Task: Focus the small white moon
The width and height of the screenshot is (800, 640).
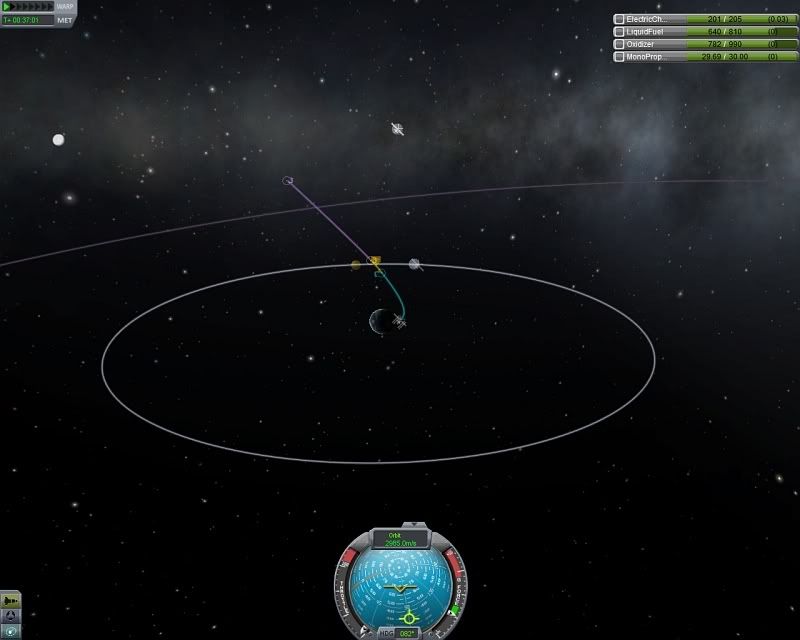Action: tap(58, 140)
